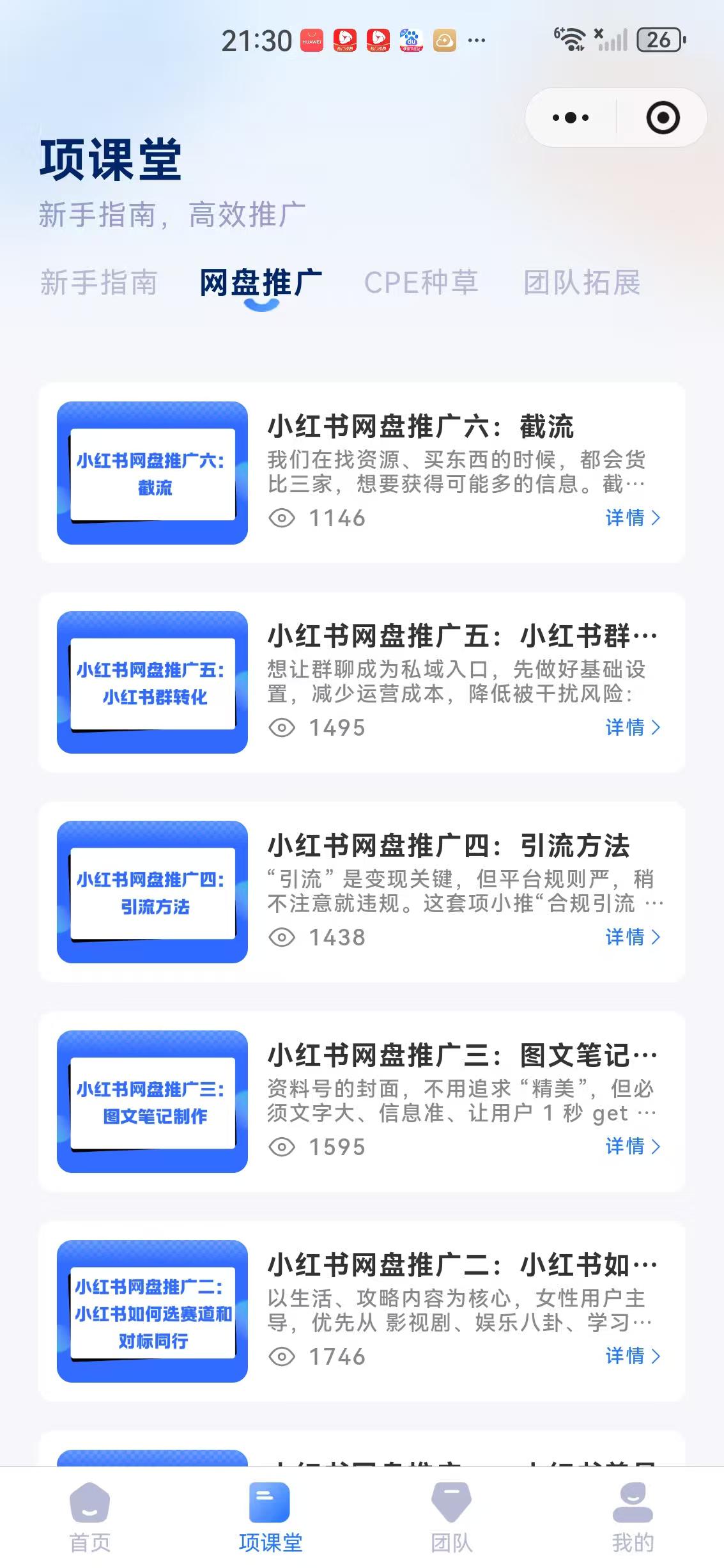Expand 详情 for the 截流 course
Image resolution: width=724 pixels, height=1568 pixels.
point(633,519)
